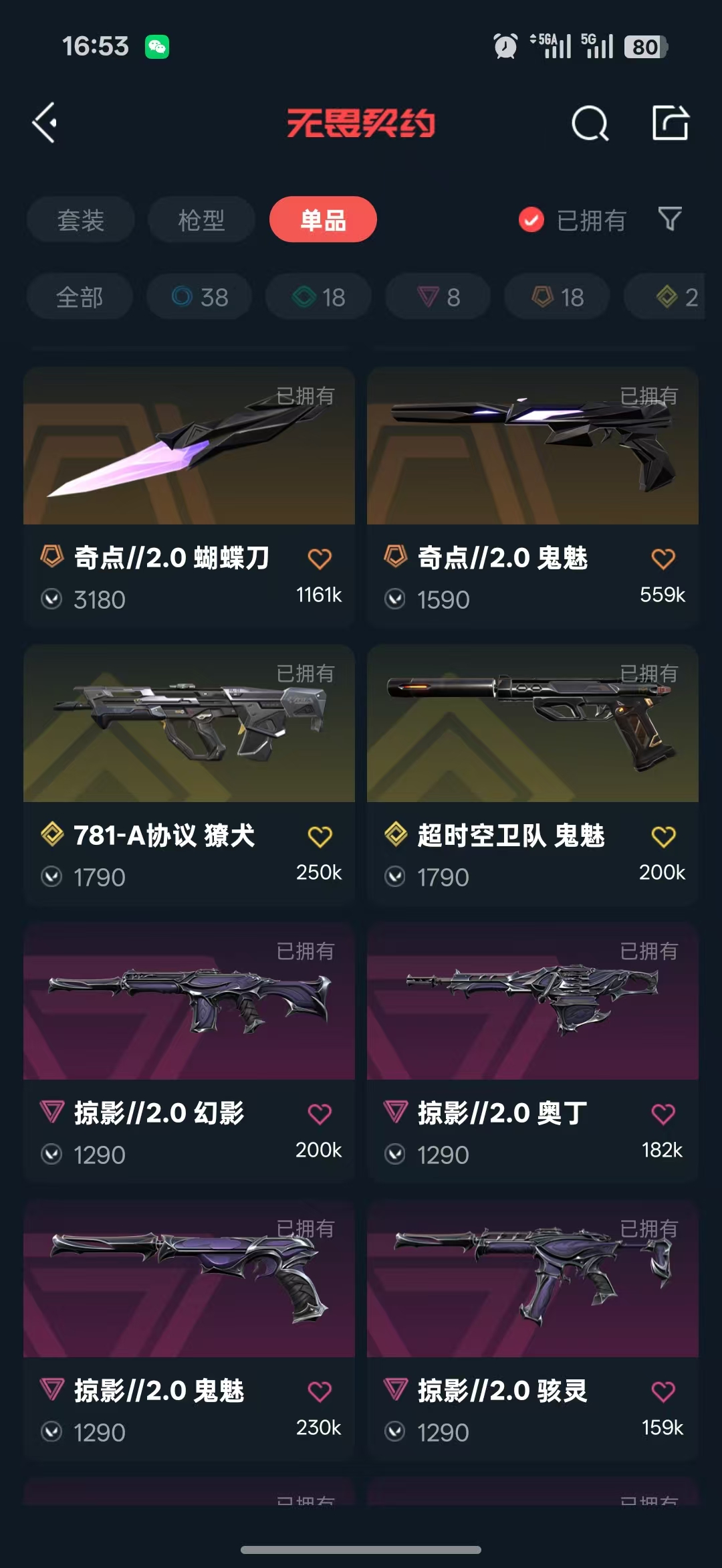Share this skin collection page

[x=670, y=123]
